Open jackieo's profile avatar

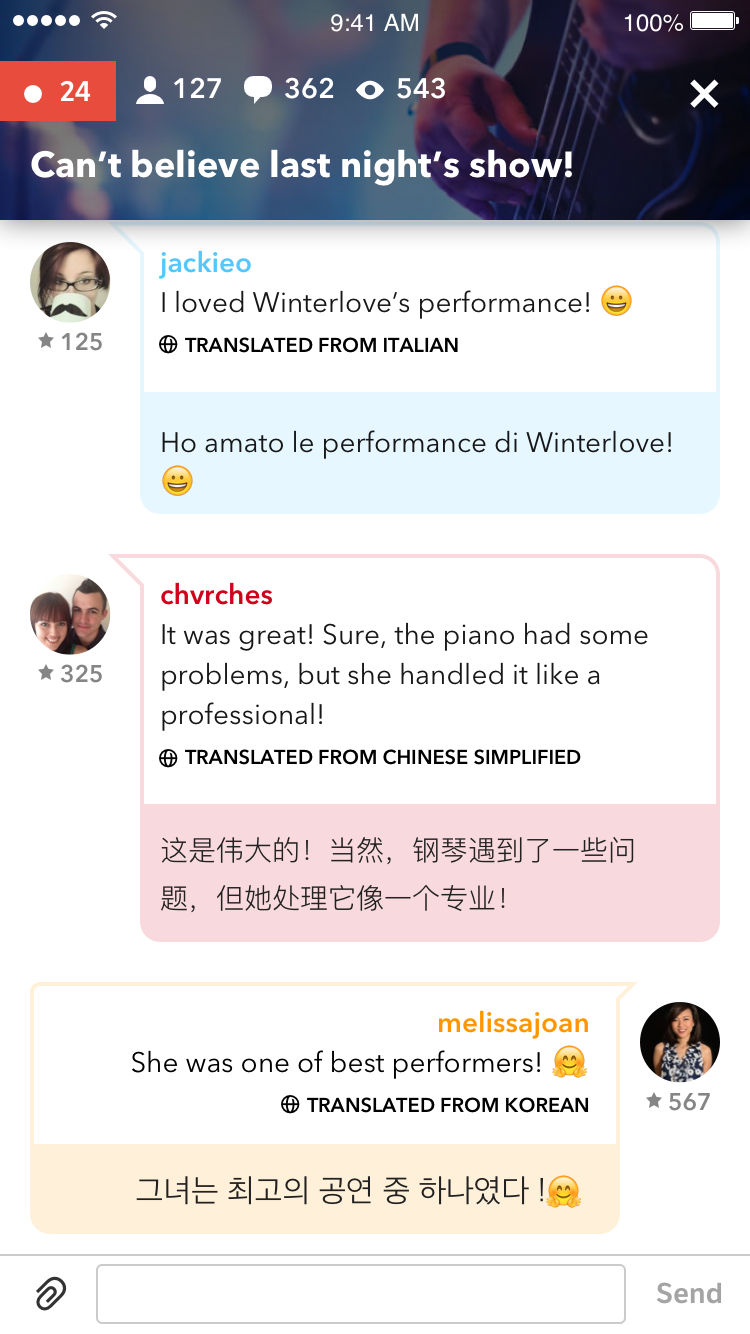70,282
